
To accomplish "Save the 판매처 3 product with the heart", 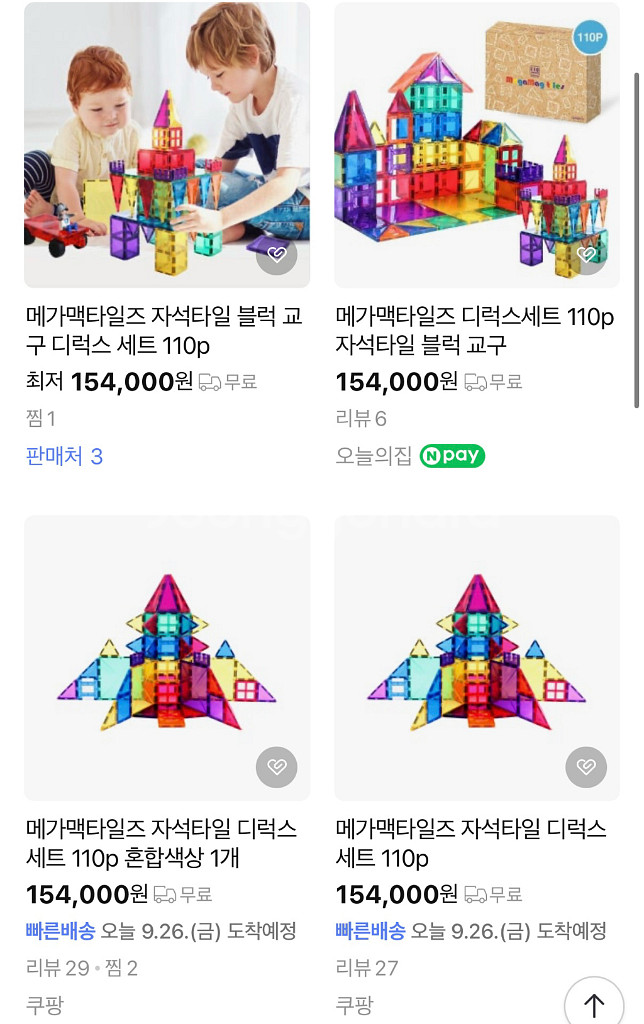I will tap(277, 254).
